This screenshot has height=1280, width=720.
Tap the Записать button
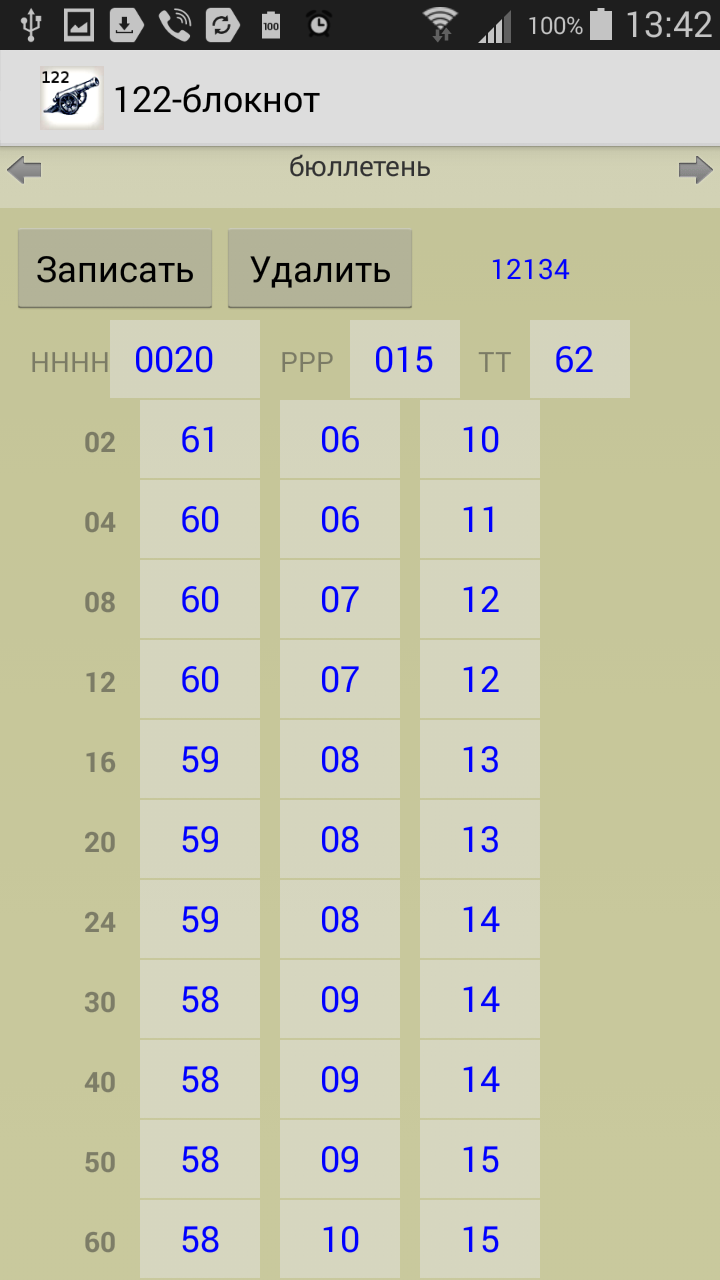click(115, 269)
